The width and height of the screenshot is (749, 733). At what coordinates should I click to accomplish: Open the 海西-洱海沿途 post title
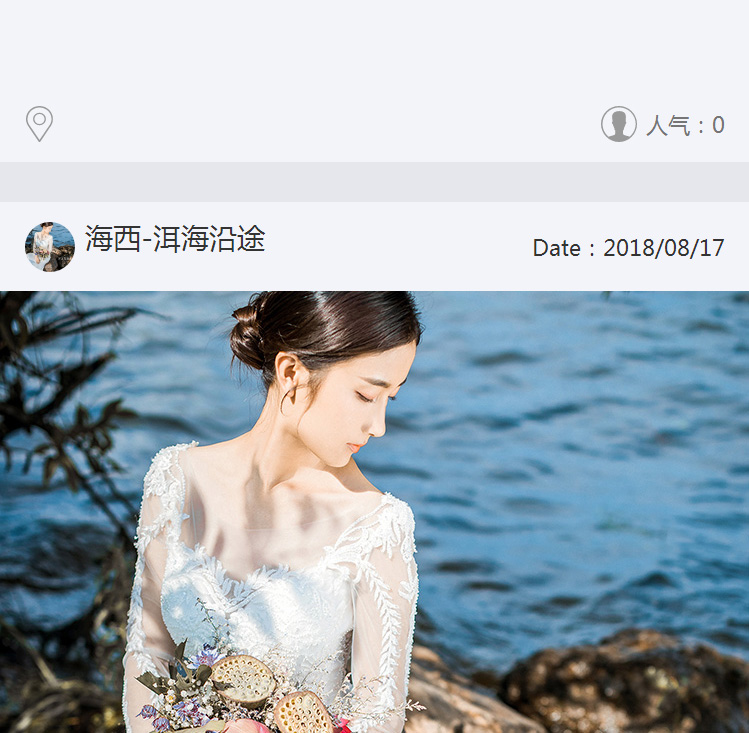(x=175, y=239)
